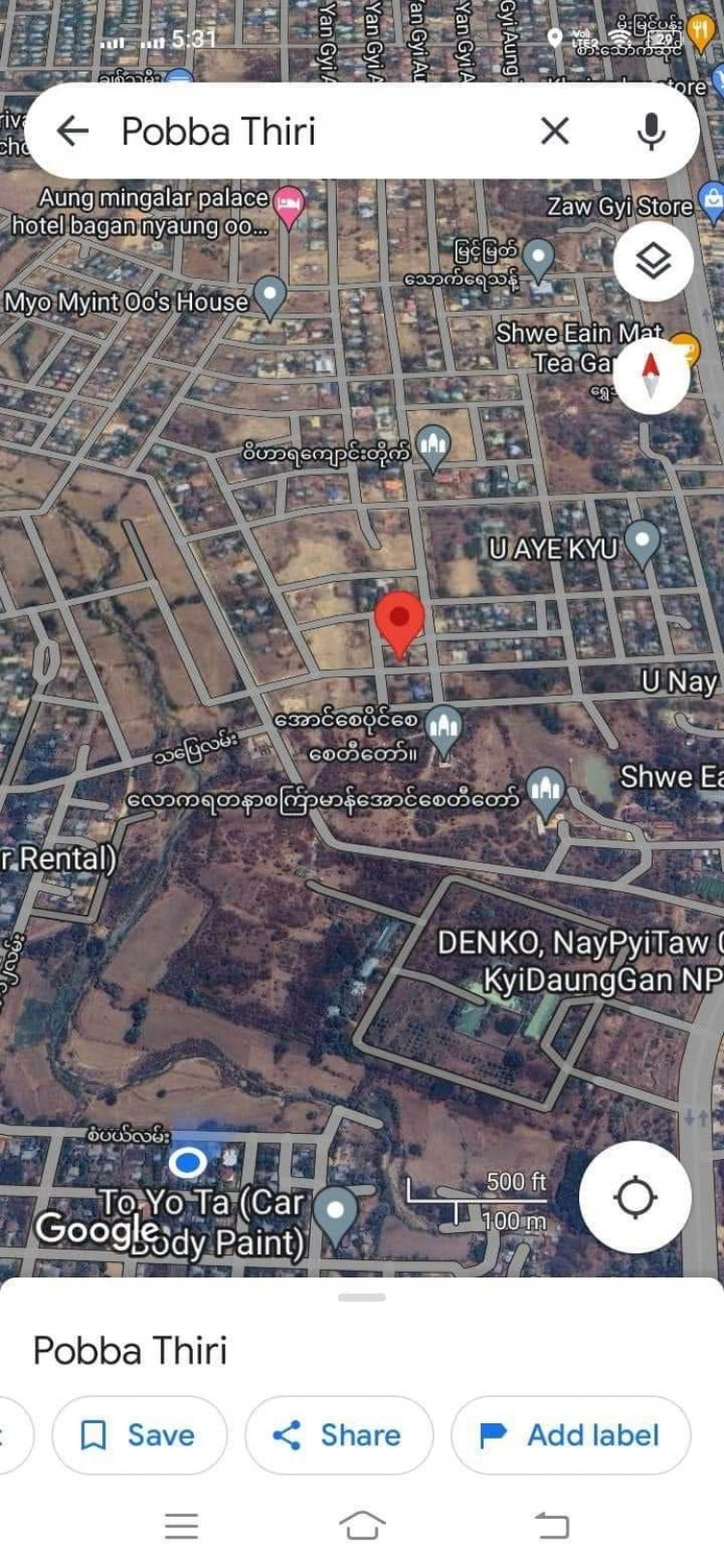724x1568 pixels.
Task: Save Pobba Thiri to a list
Action: [x=139, y=1435]
